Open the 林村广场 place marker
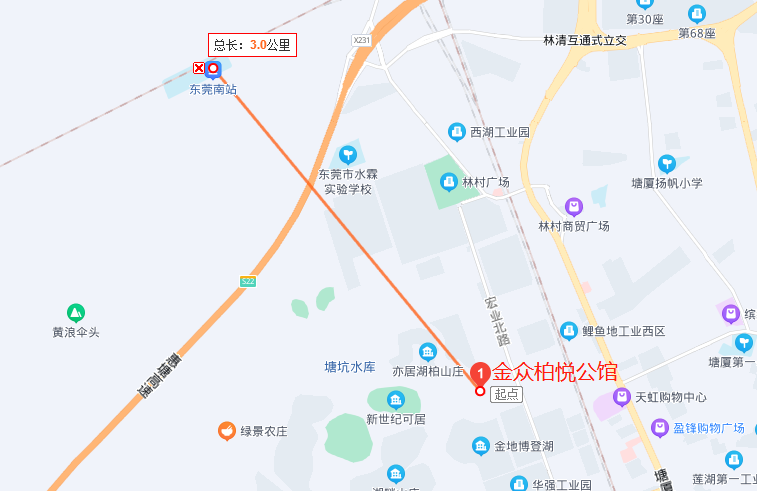Screen dimensions: 757x491 click(x=446, y=182)
